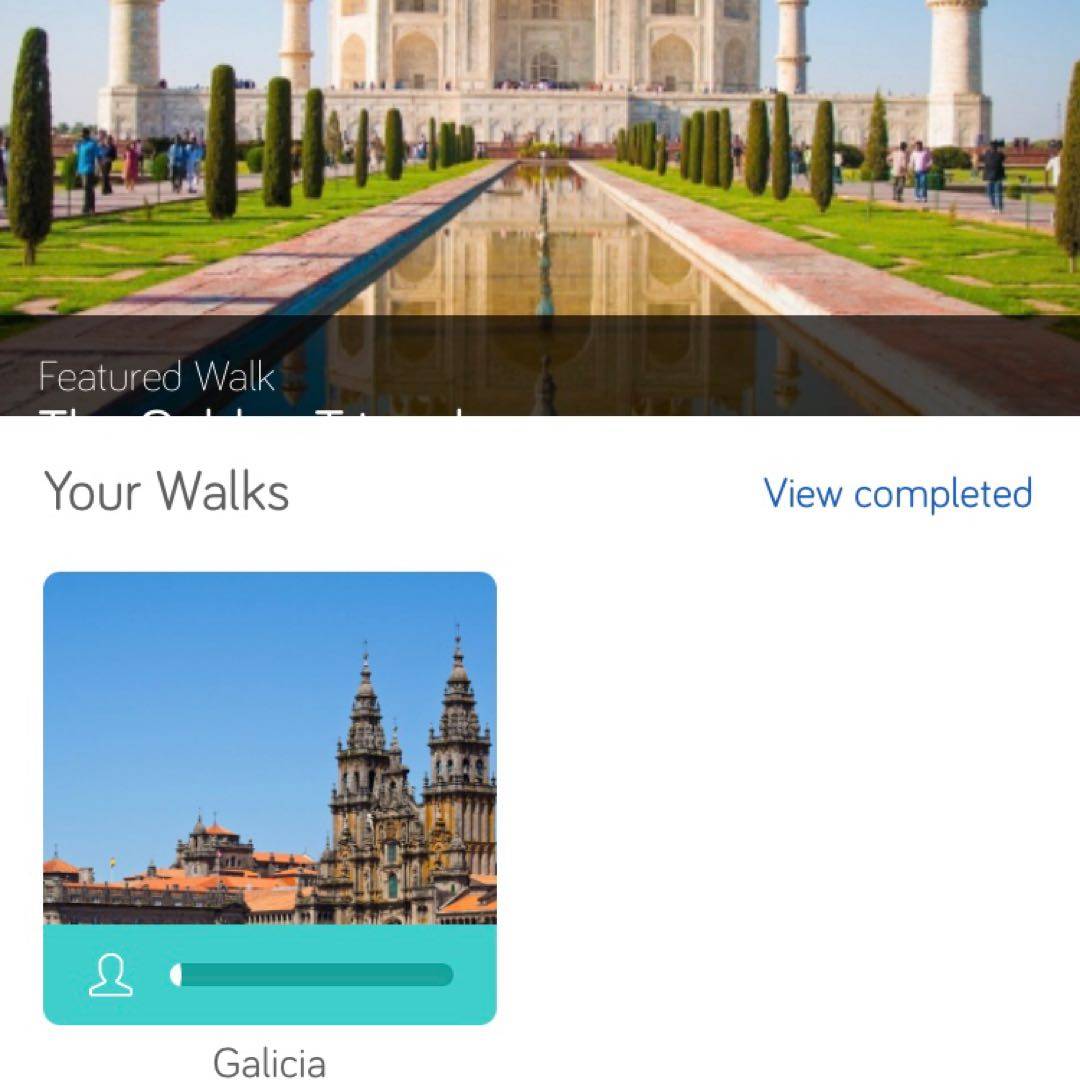Open the Featured Walk banner

coord(540,210)
